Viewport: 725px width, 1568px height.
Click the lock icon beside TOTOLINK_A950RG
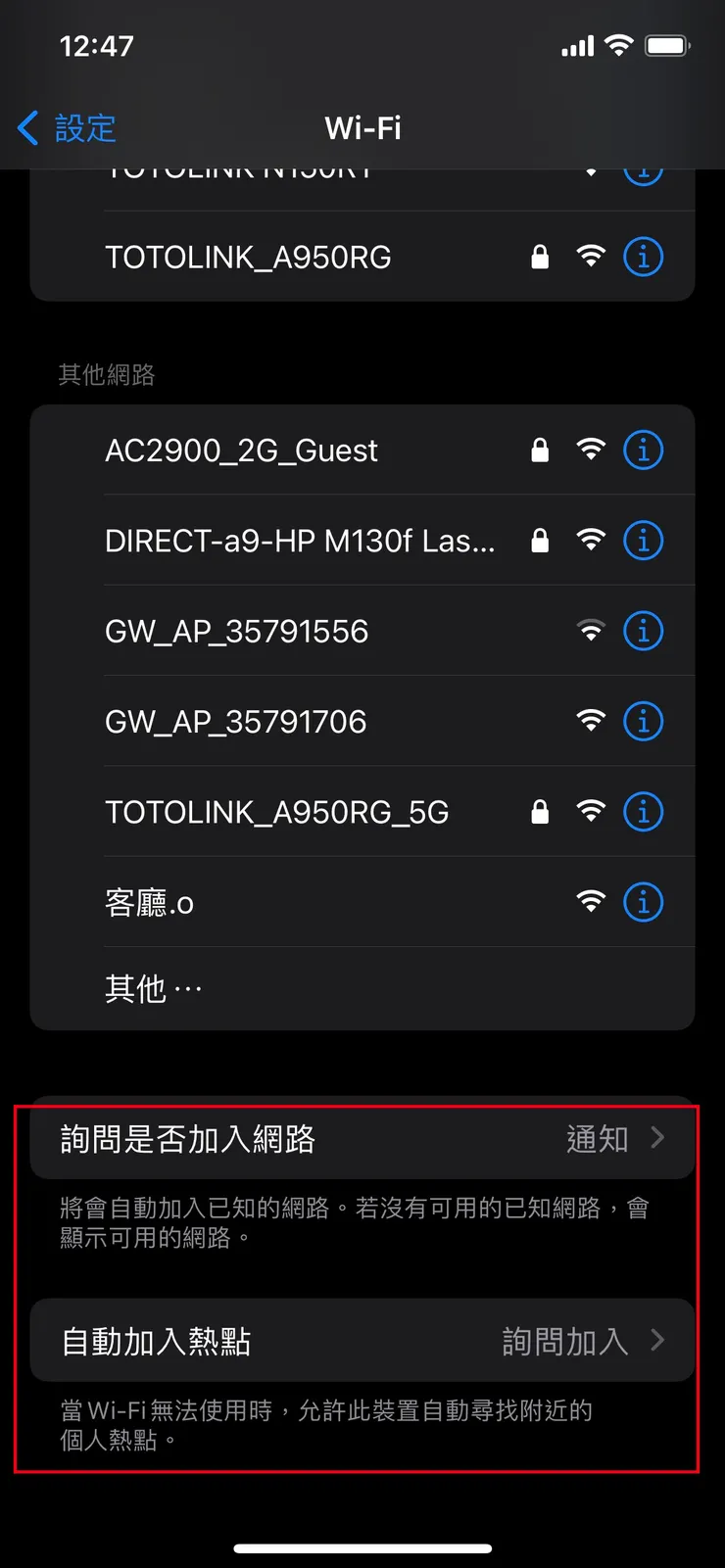pos(540,257)
